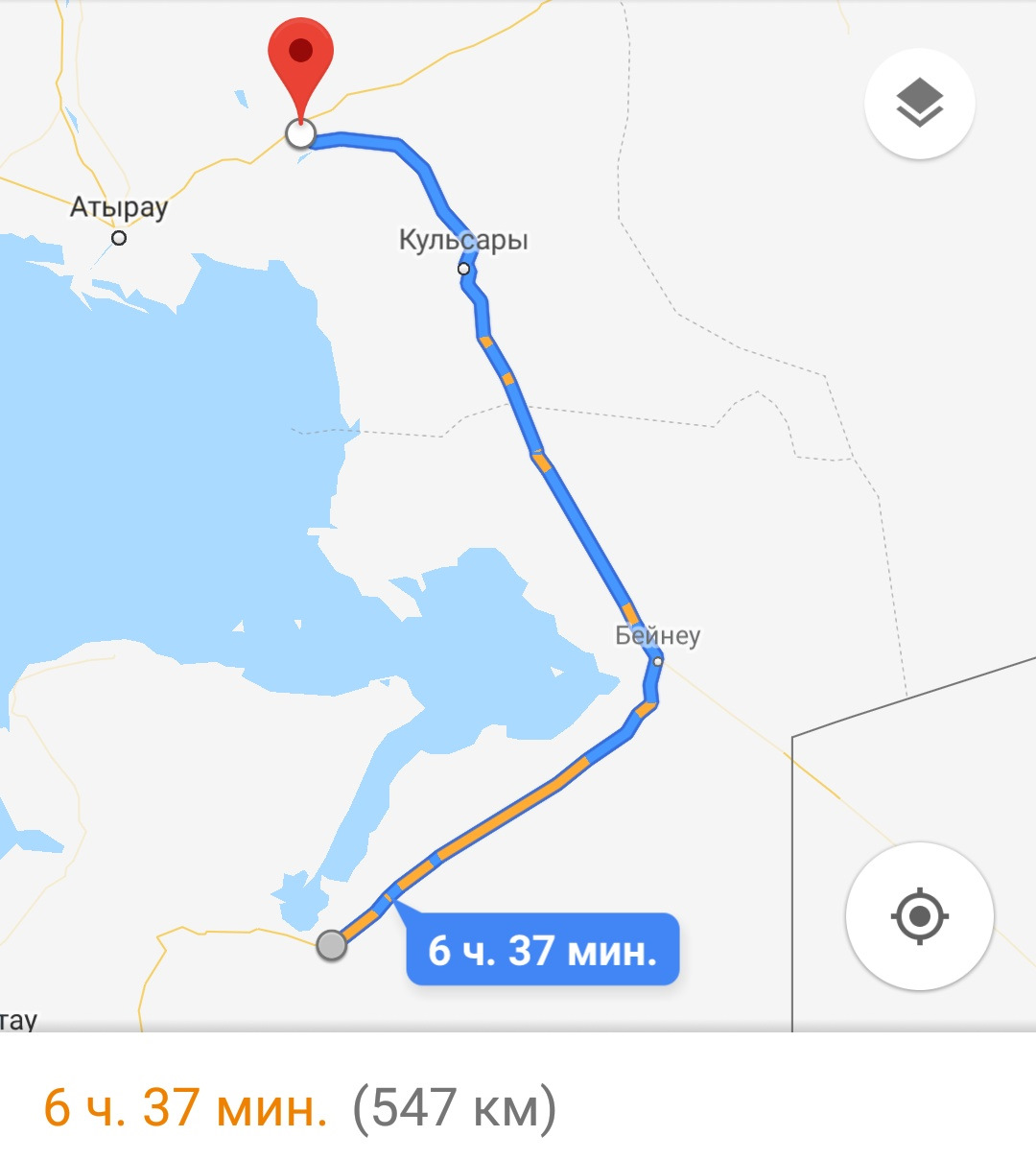Center map on my location
This screenshot has height=1160, width=1036.
pyautogui.click(x=919, y=916)
